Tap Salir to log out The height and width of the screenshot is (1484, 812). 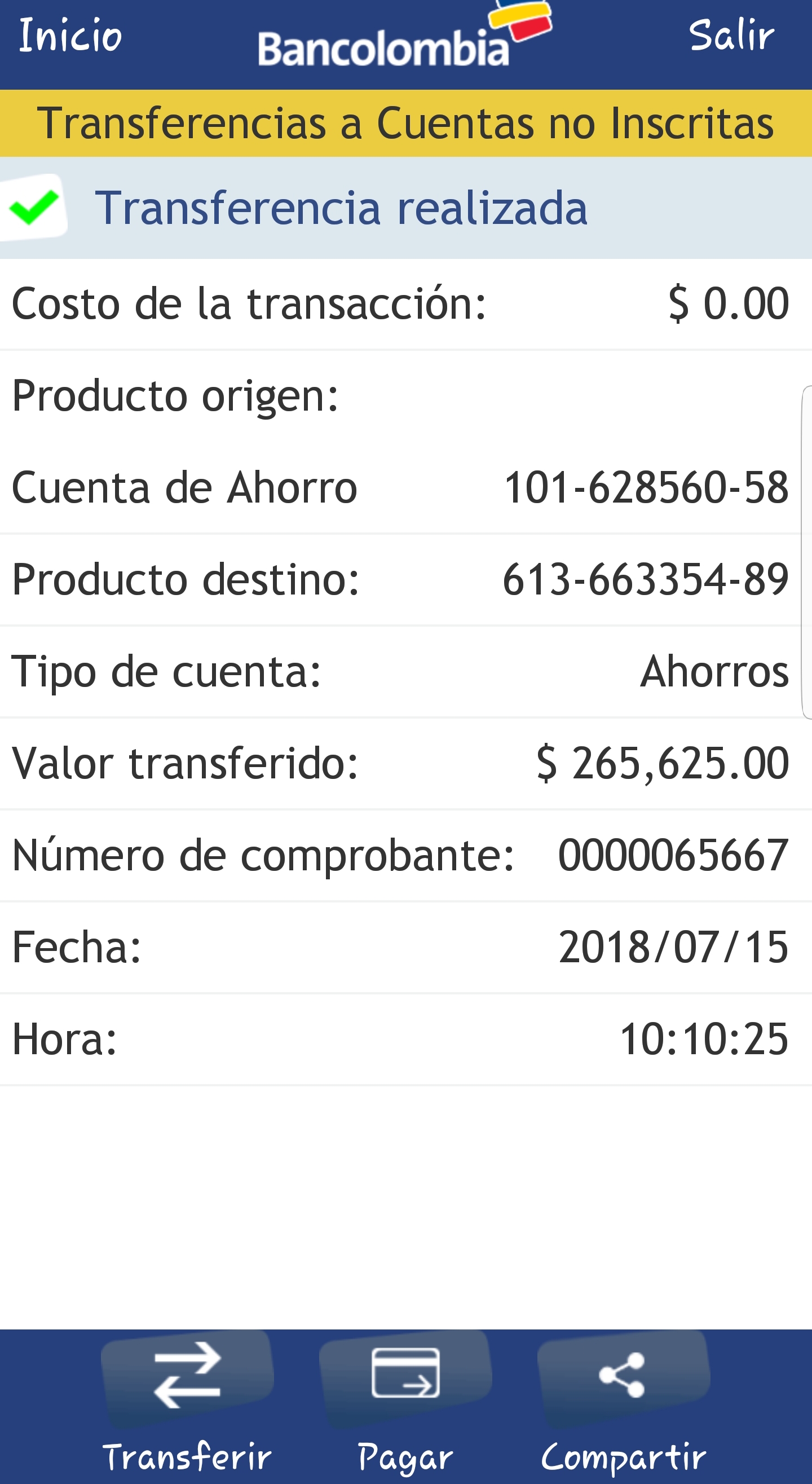pos(731,36)
